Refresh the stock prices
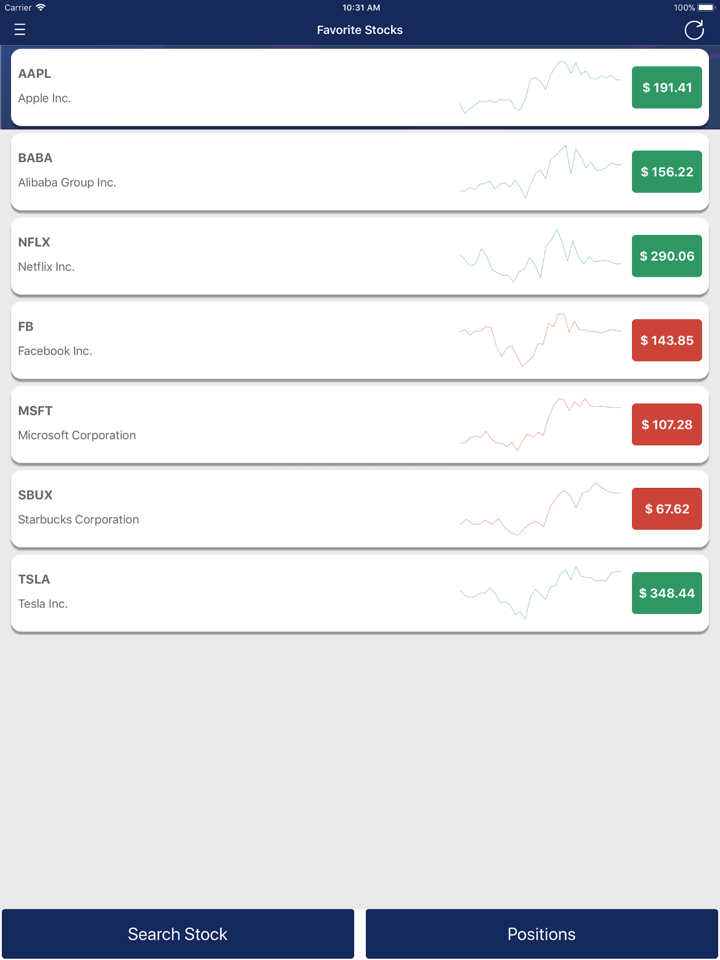The image size is (720, 960). tap(693, 30)
